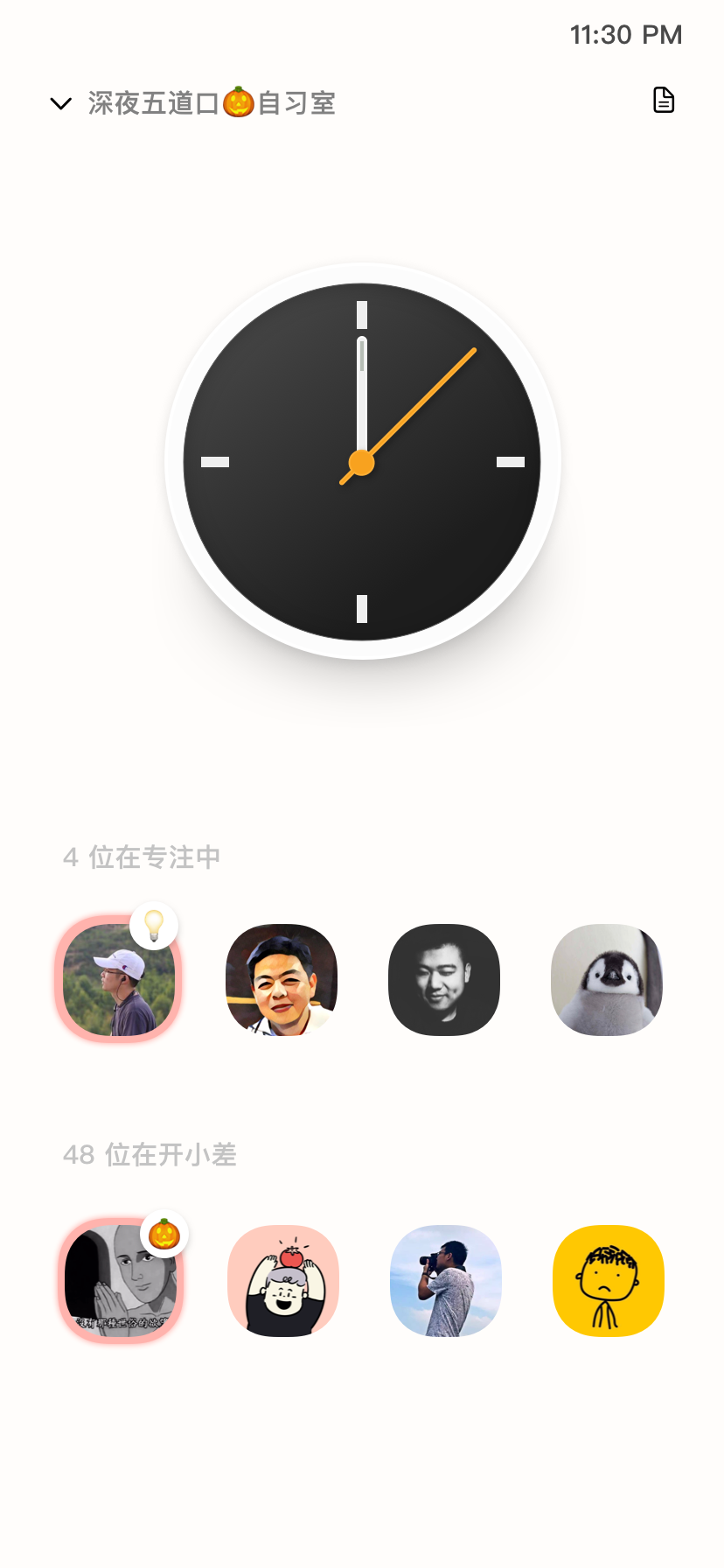
Task: Open the avatar with the pumpkin badge
Action: click(121, 1281)
